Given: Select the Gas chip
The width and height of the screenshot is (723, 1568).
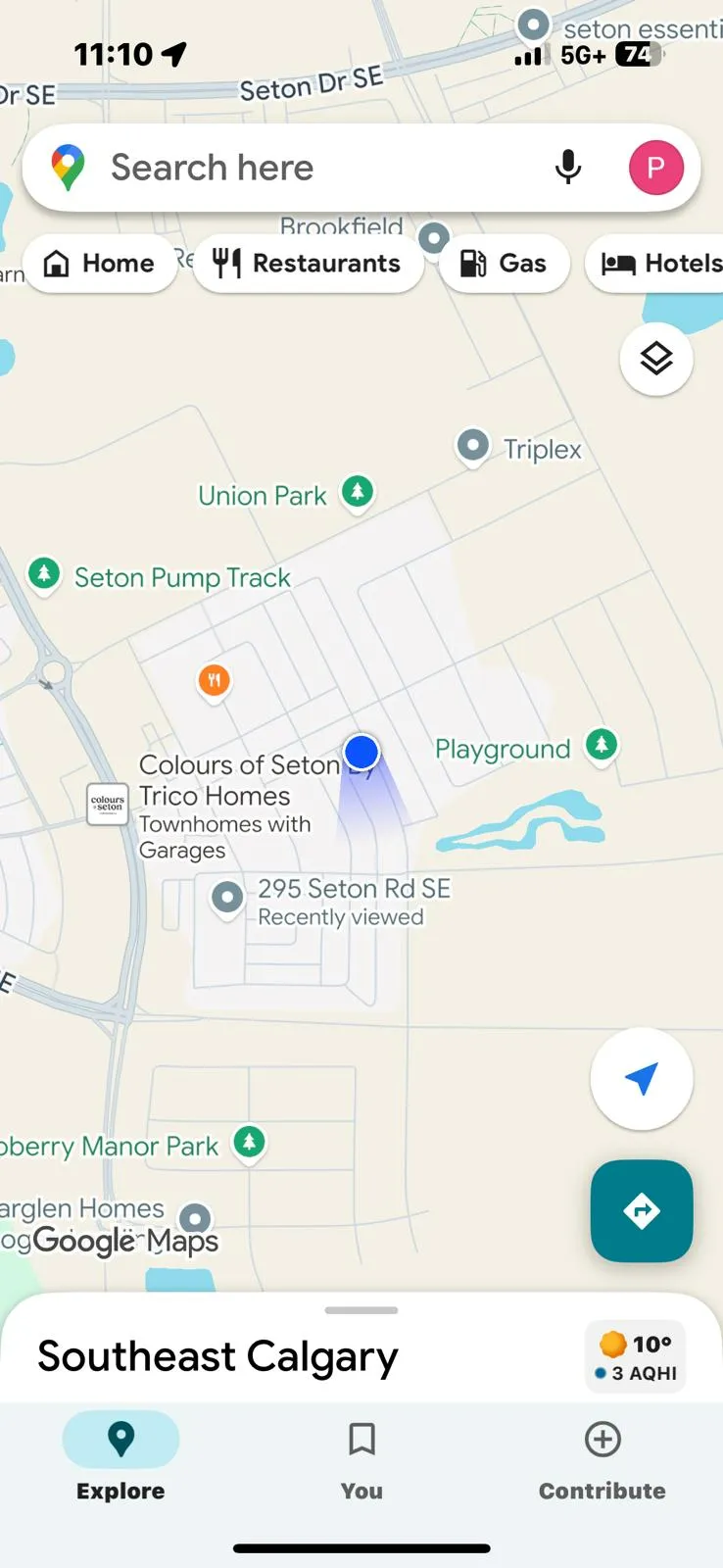Looking at the screenshot, I should coord(504,264).
